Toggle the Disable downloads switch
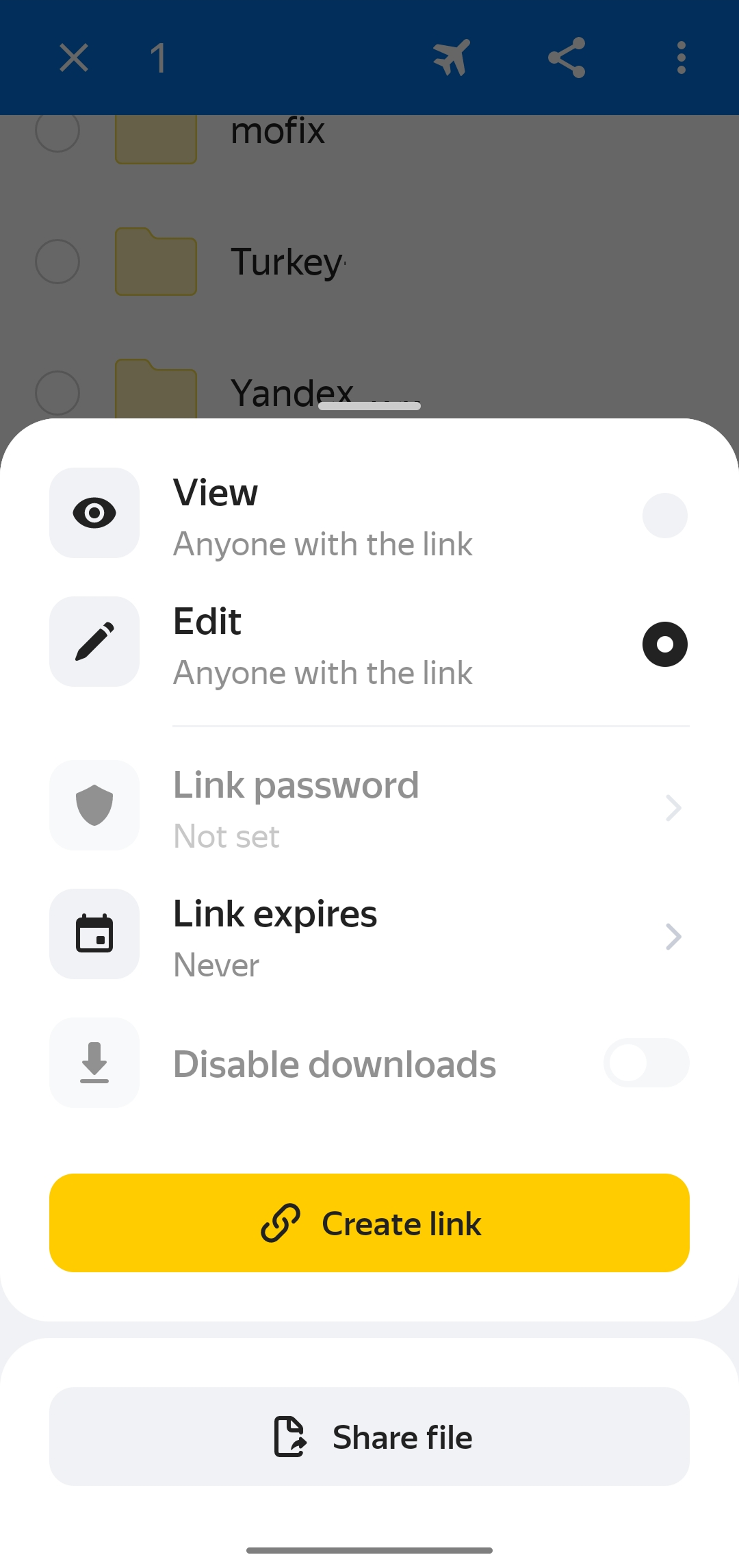The height and width of the screenshot is (1568, 739). (645, 1063)
